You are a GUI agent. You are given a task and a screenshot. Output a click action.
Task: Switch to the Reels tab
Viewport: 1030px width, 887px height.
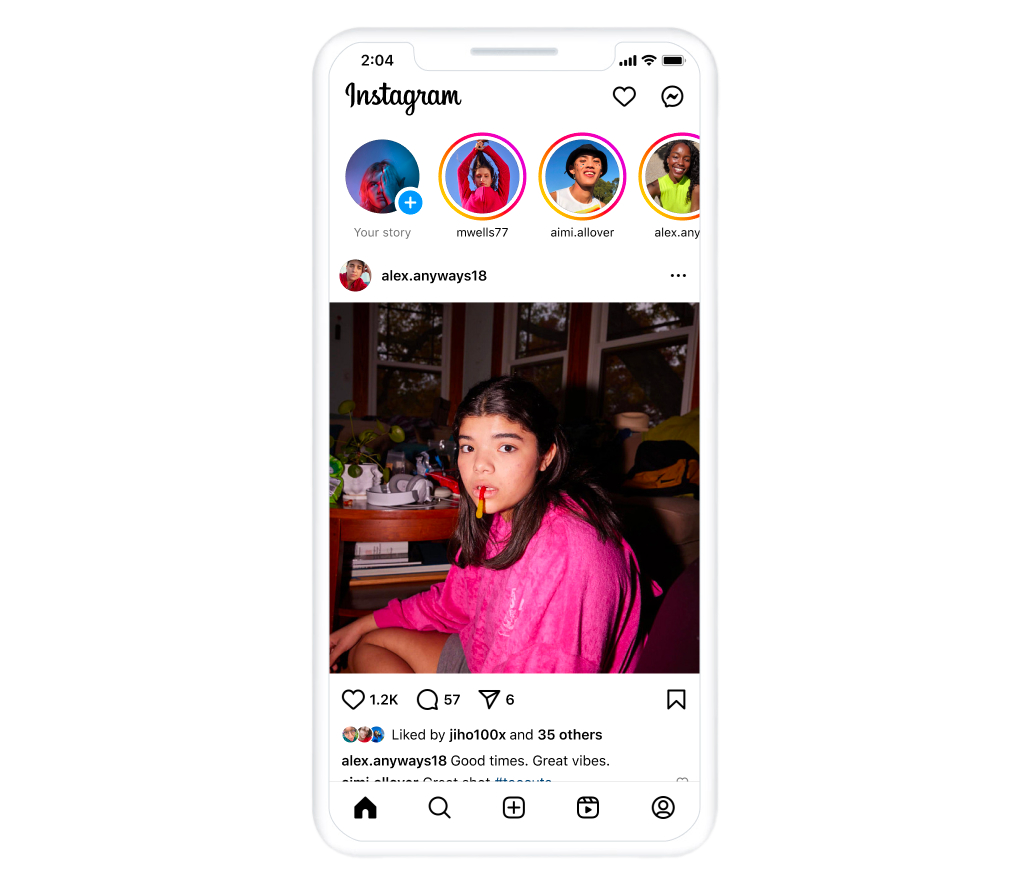click(x=588, y=807)
